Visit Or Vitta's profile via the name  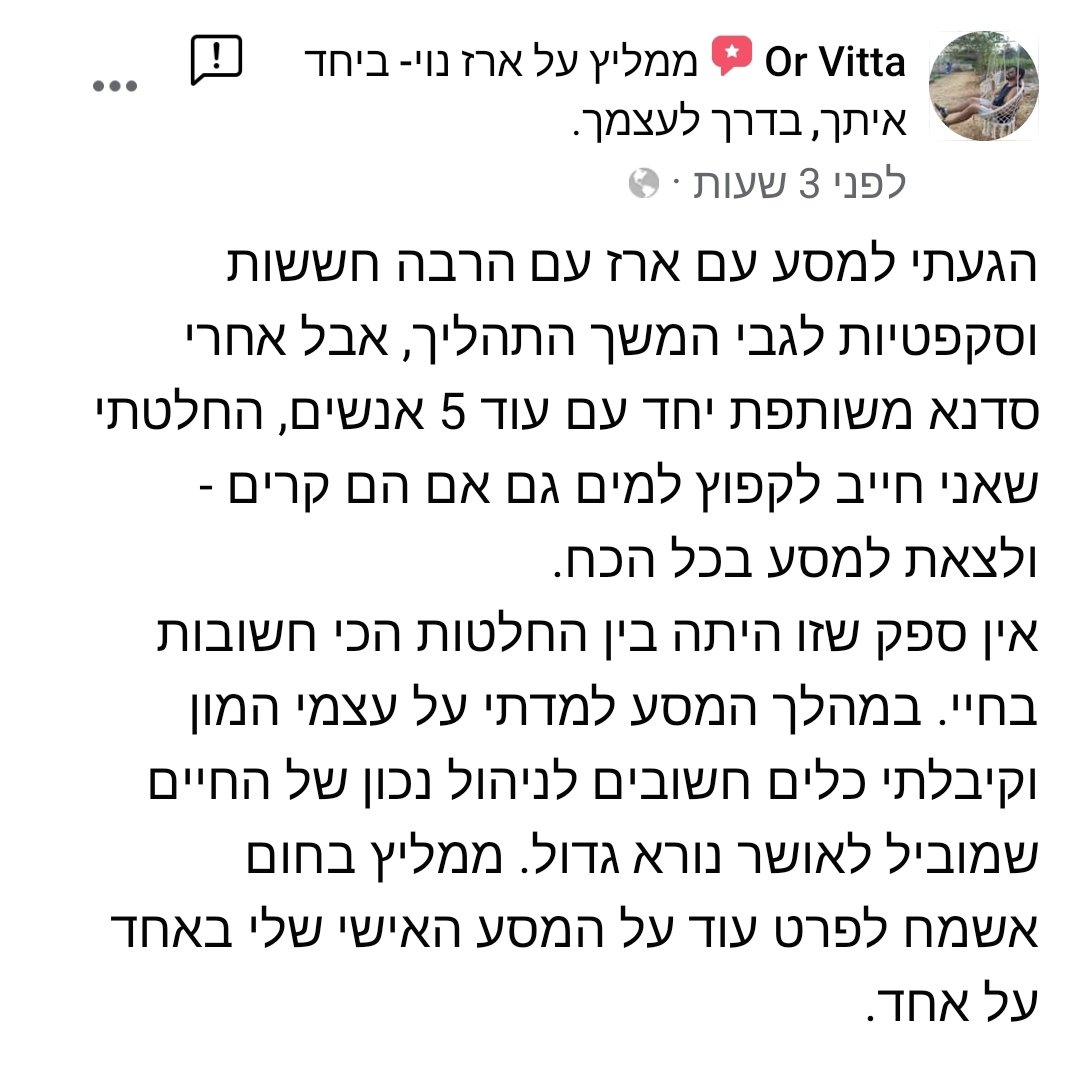tap(836, 63)
